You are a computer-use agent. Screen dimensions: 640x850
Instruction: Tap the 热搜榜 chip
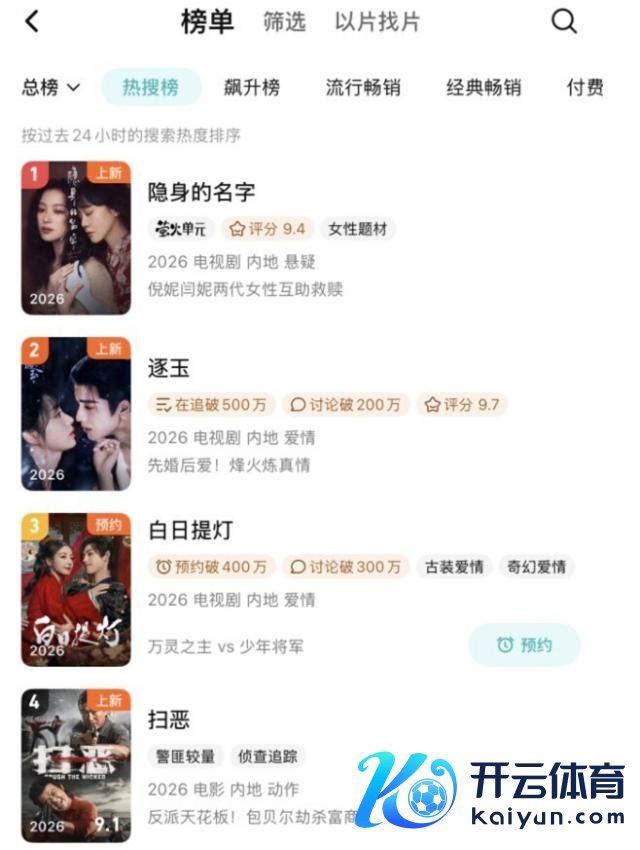(151, 88)
